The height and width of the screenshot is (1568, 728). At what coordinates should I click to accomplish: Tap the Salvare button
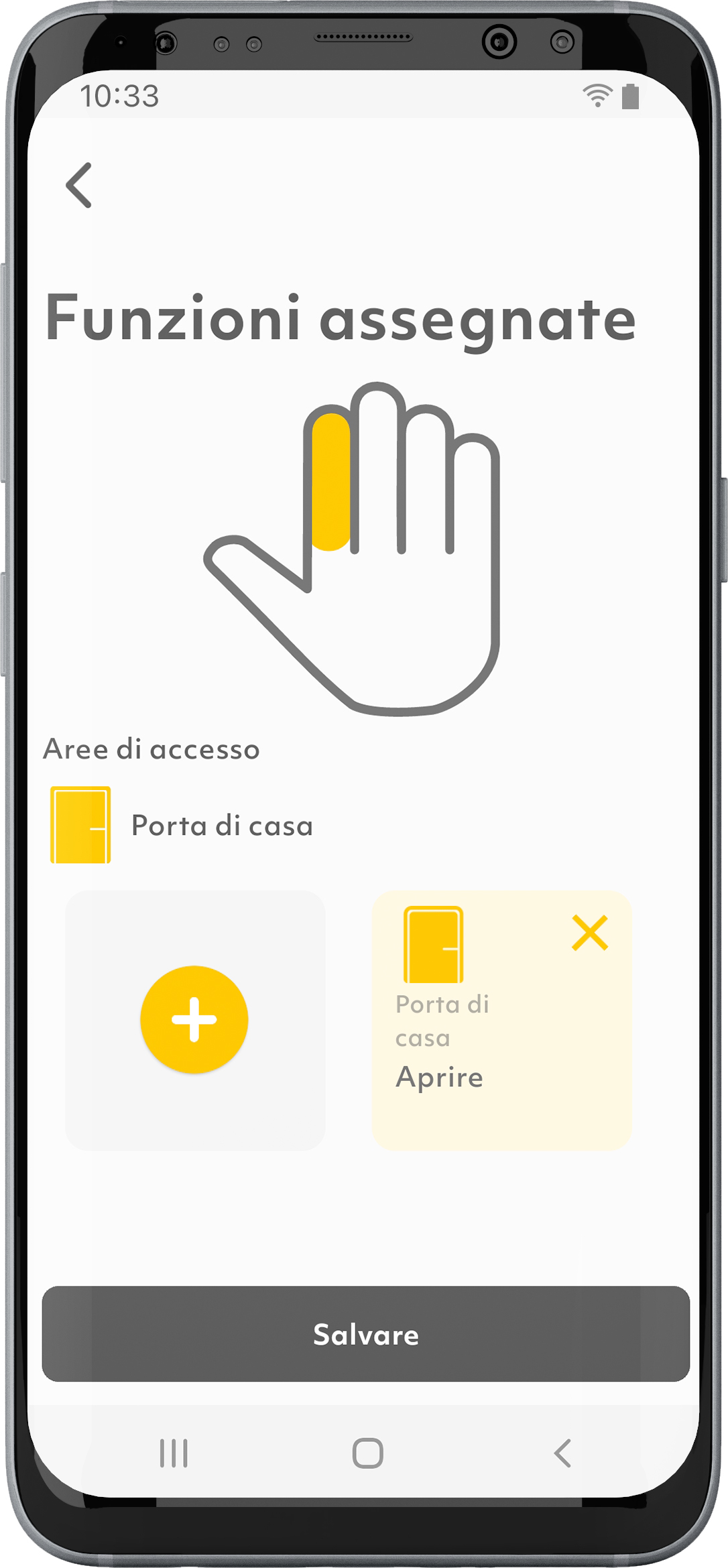(x=366, y=1333)
